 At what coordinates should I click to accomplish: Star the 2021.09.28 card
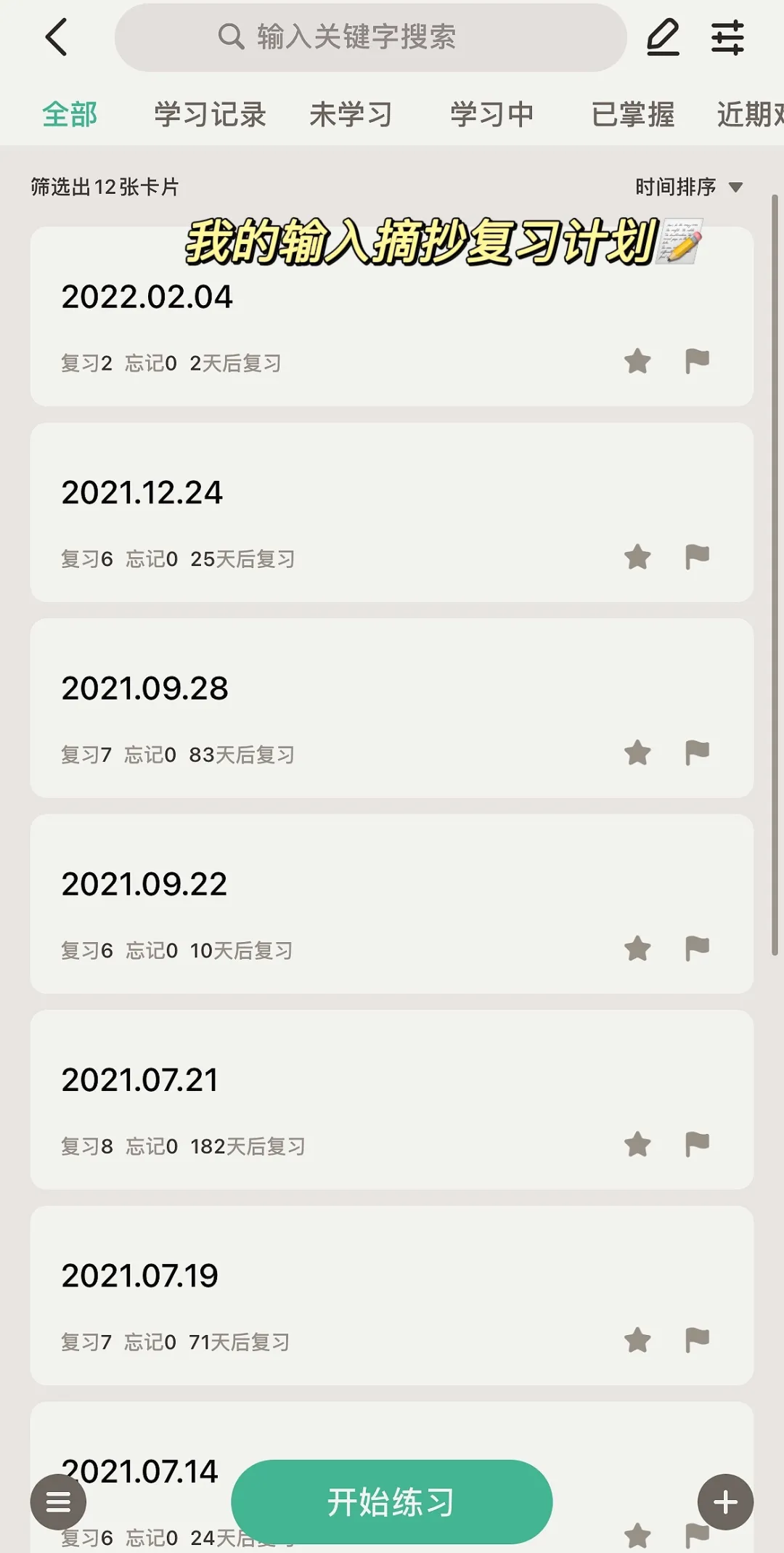637,753
